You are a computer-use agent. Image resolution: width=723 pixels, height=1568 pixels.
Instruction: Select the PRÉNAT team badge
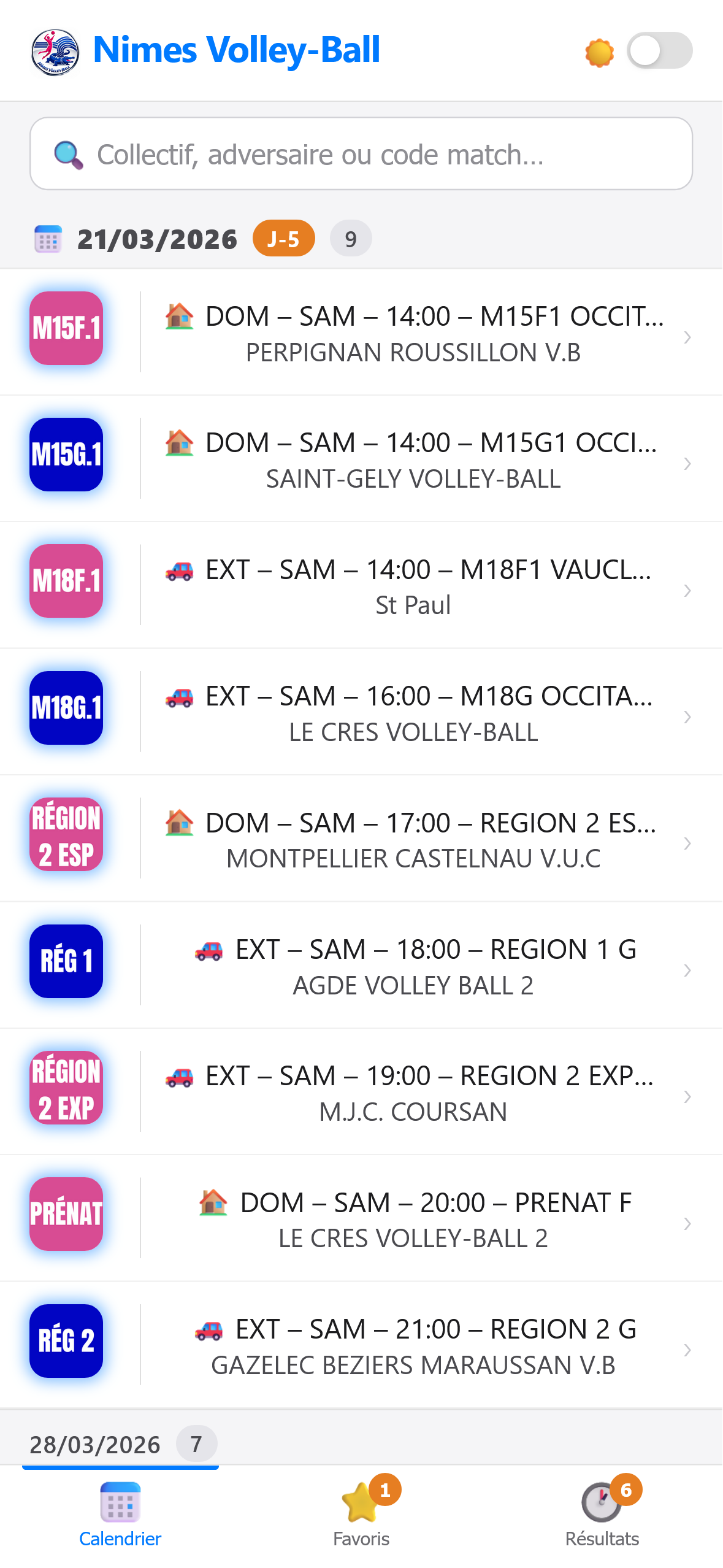pos(66,1215)
